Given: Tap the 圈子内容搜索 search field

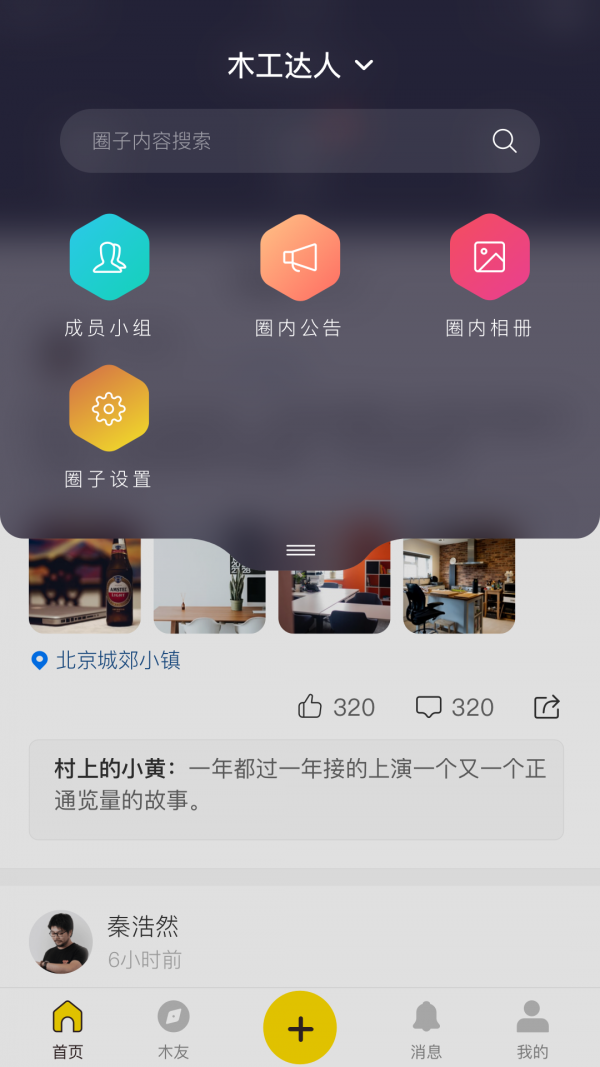Looking at the screenshot, I should click(280, 141).
